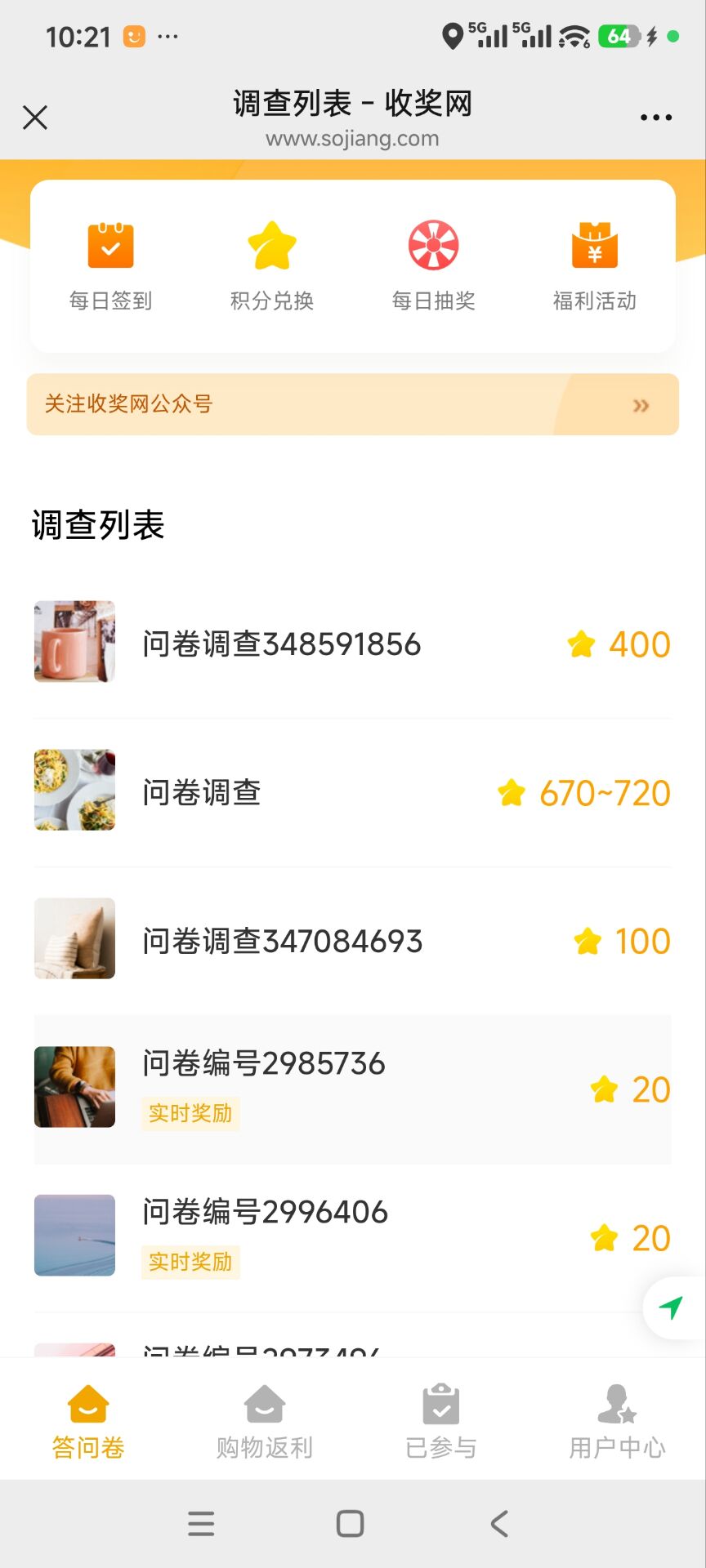Open survey 问卷调查348591856
This screenshot has height=1568, width=706.
tap(279, 643)
